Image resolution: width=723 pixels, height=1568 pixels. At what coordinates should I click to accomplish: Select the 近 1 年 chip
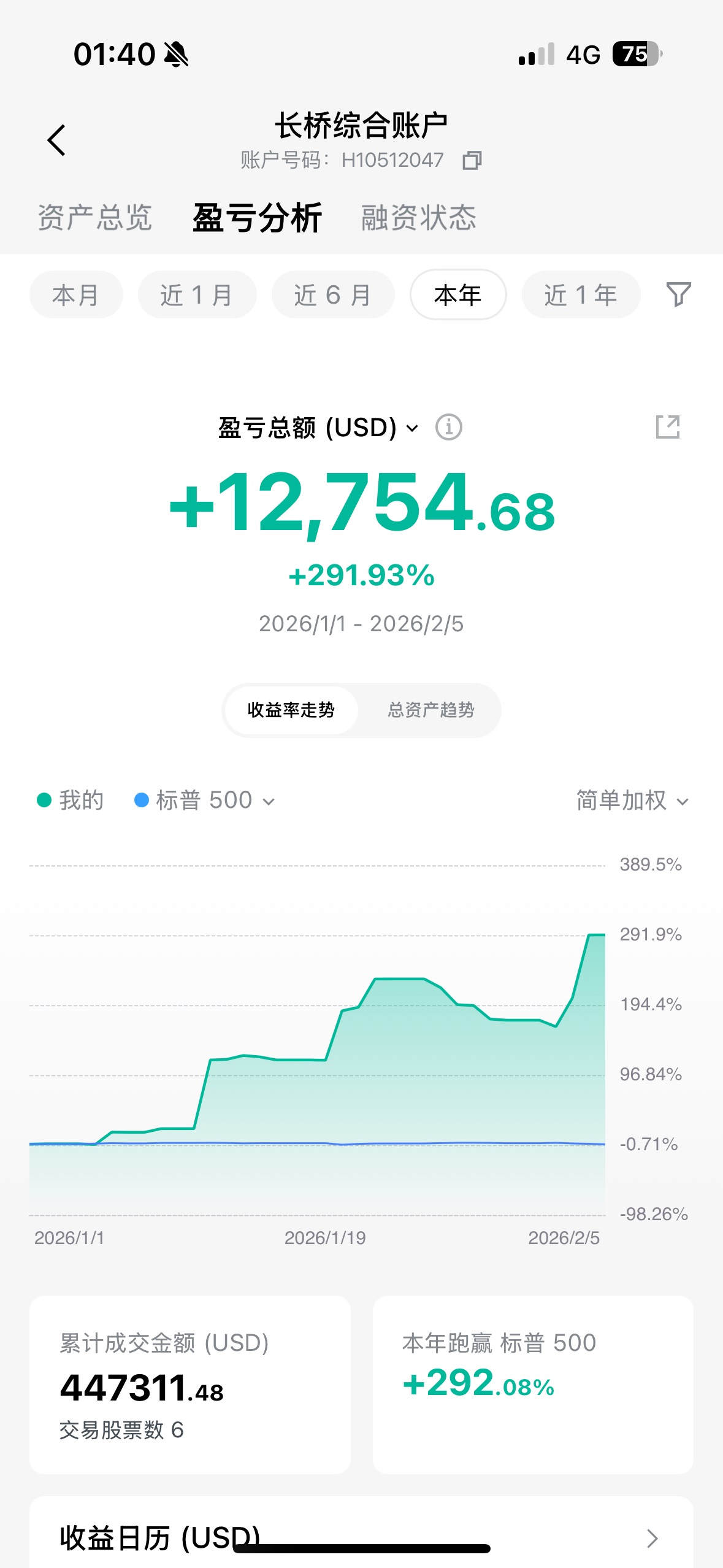tap(581, 295)
